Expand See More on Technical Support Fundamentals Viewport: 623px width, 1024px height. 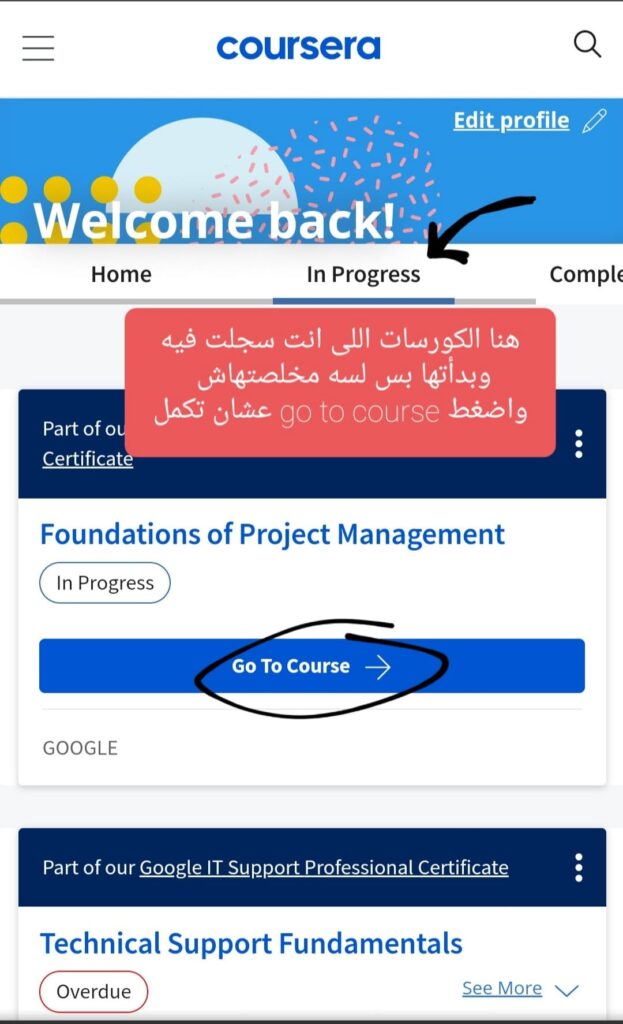519,989
